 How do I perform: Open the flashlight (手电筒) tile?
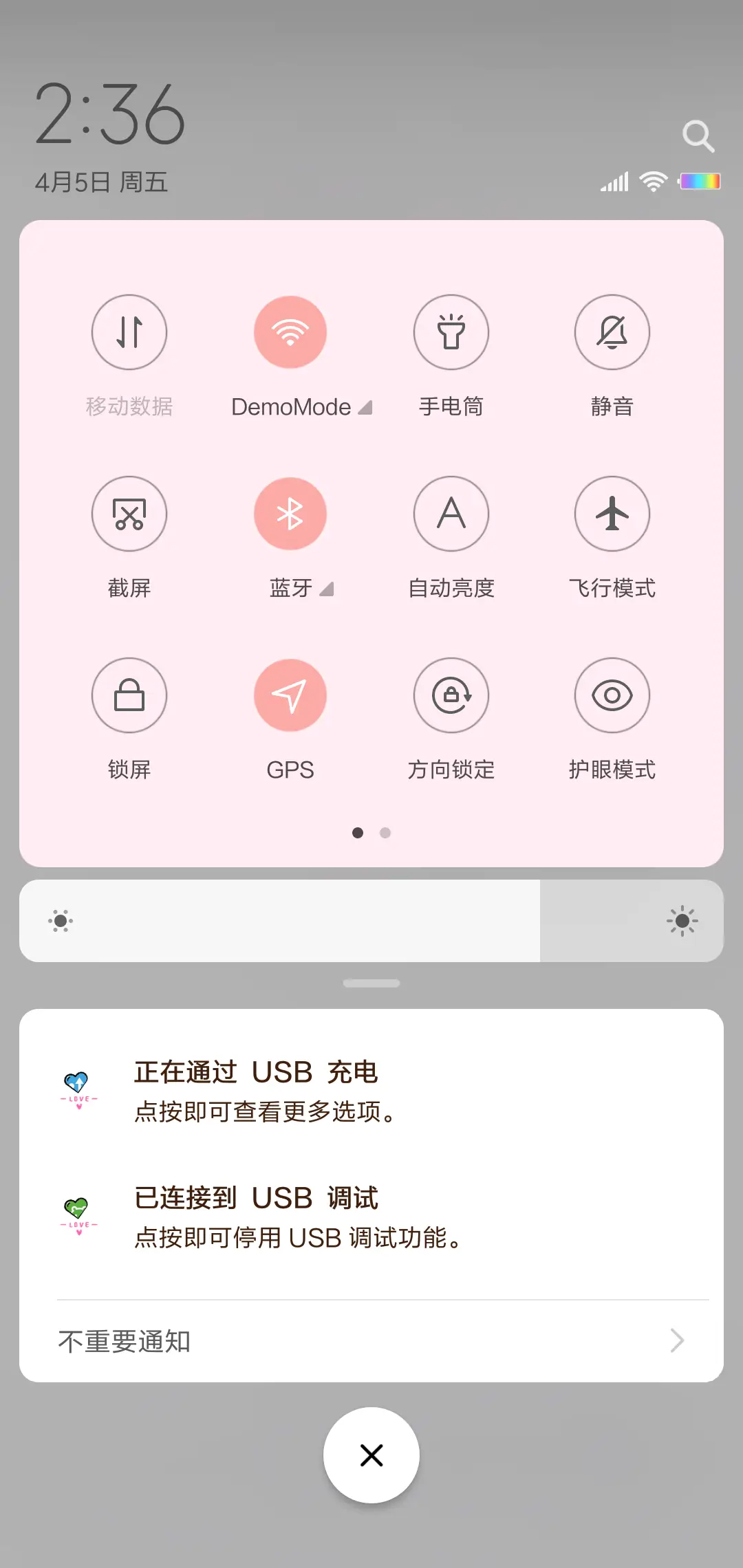pyautogui.click(x=451, y=332)
